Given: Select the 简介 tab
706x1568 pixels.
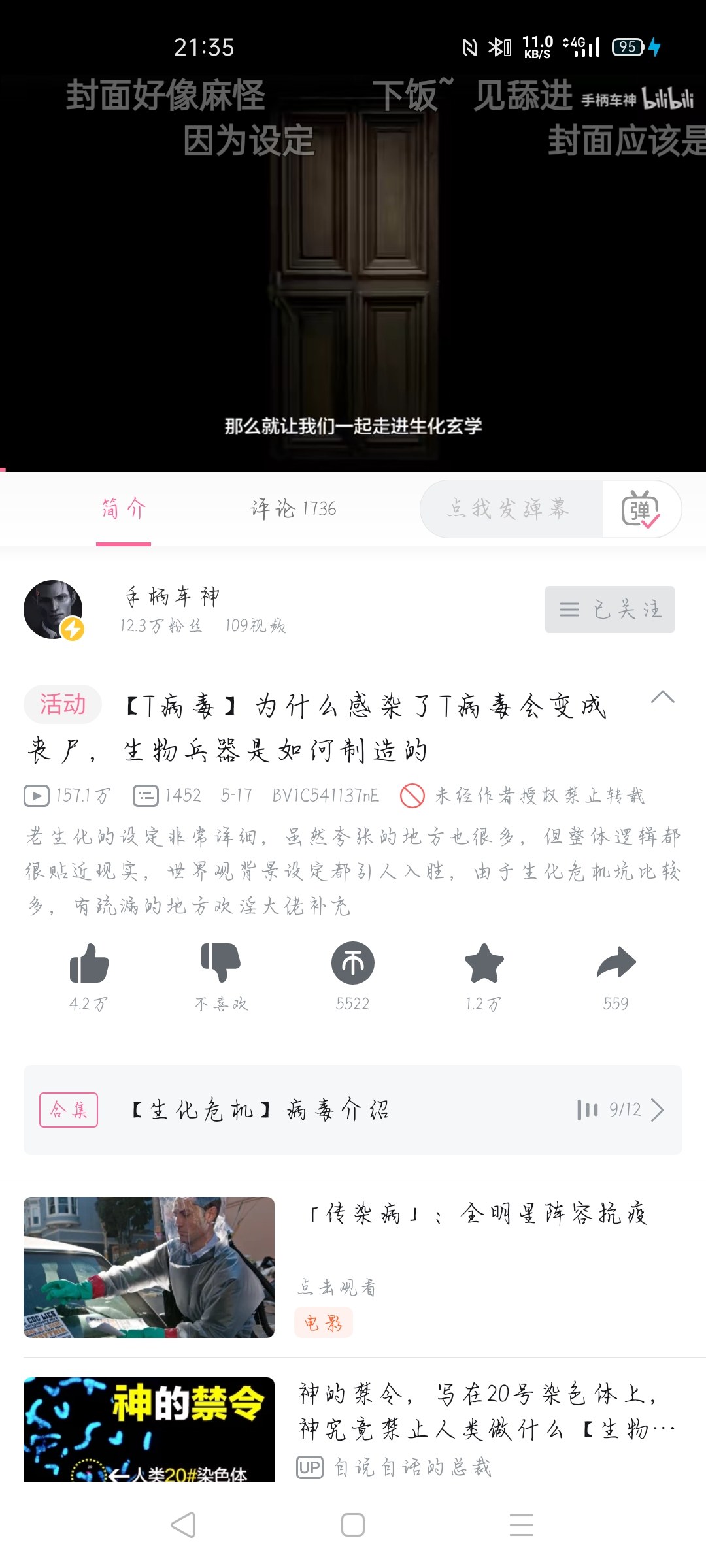Looking at the screenshot, I should coord(124,509).
